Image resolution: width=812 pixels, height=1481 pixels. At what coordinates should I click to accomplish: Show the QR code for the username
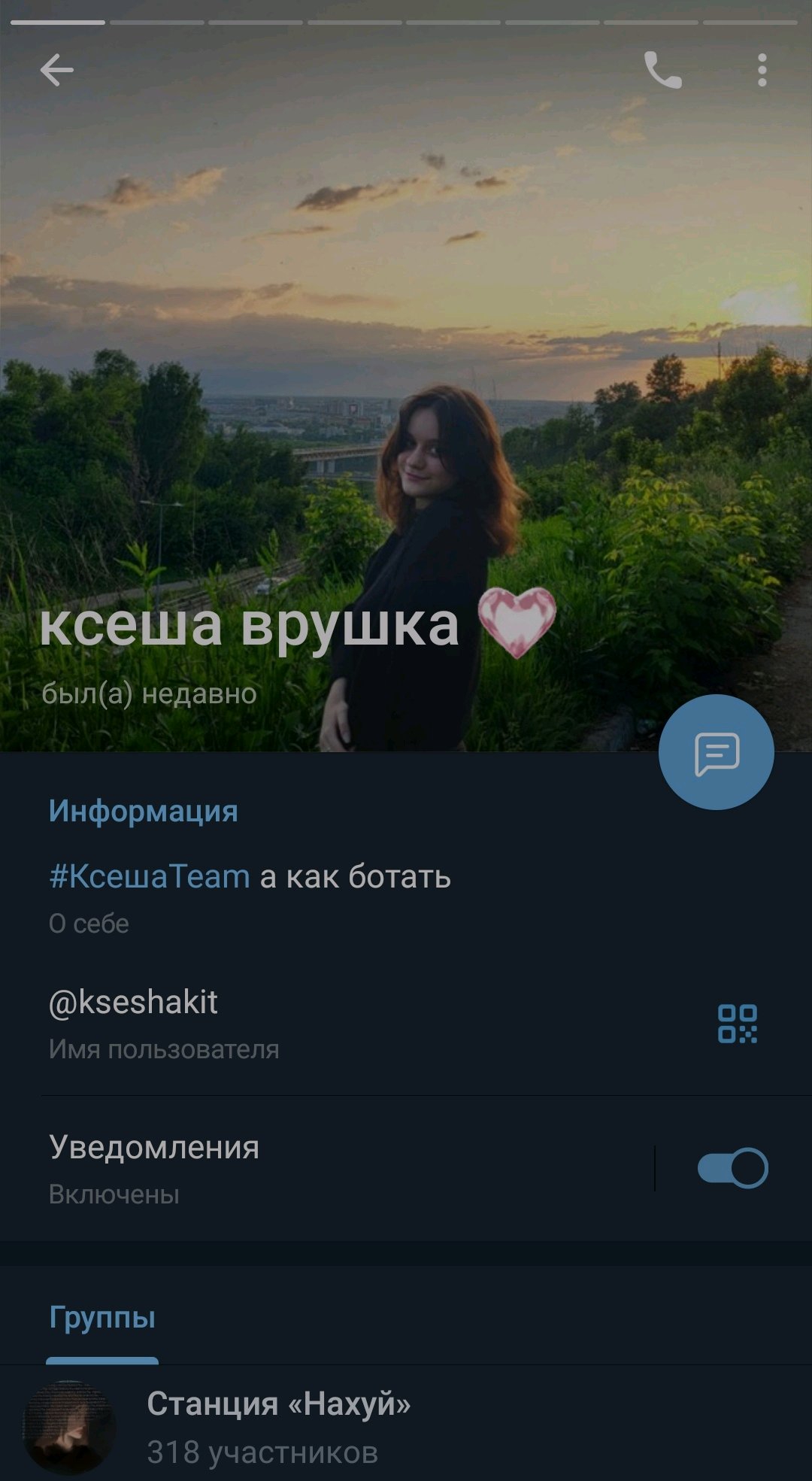tap(738, 1024)
